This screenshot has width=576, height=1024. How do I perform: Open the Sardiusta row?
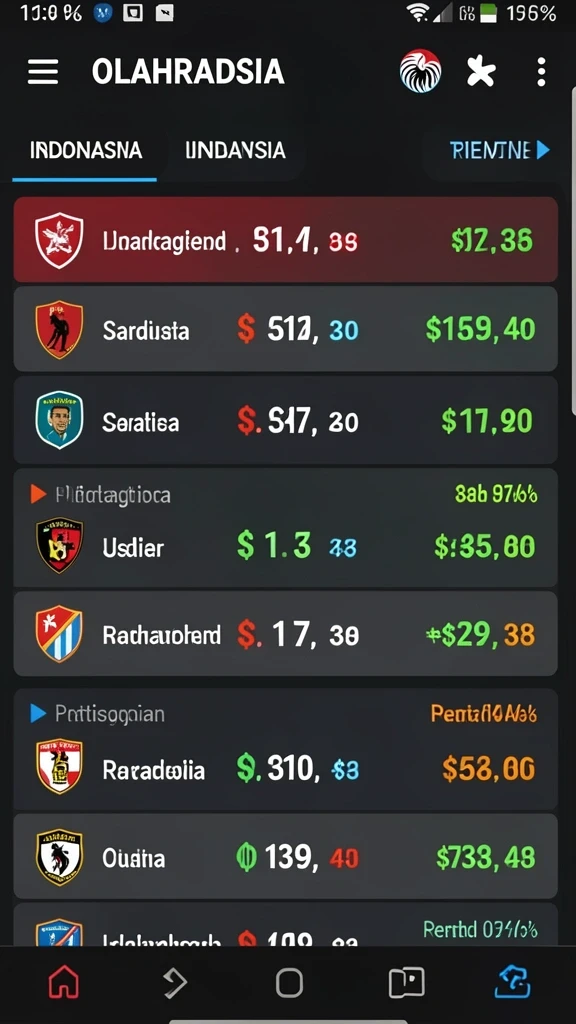[x=285, y=328]
